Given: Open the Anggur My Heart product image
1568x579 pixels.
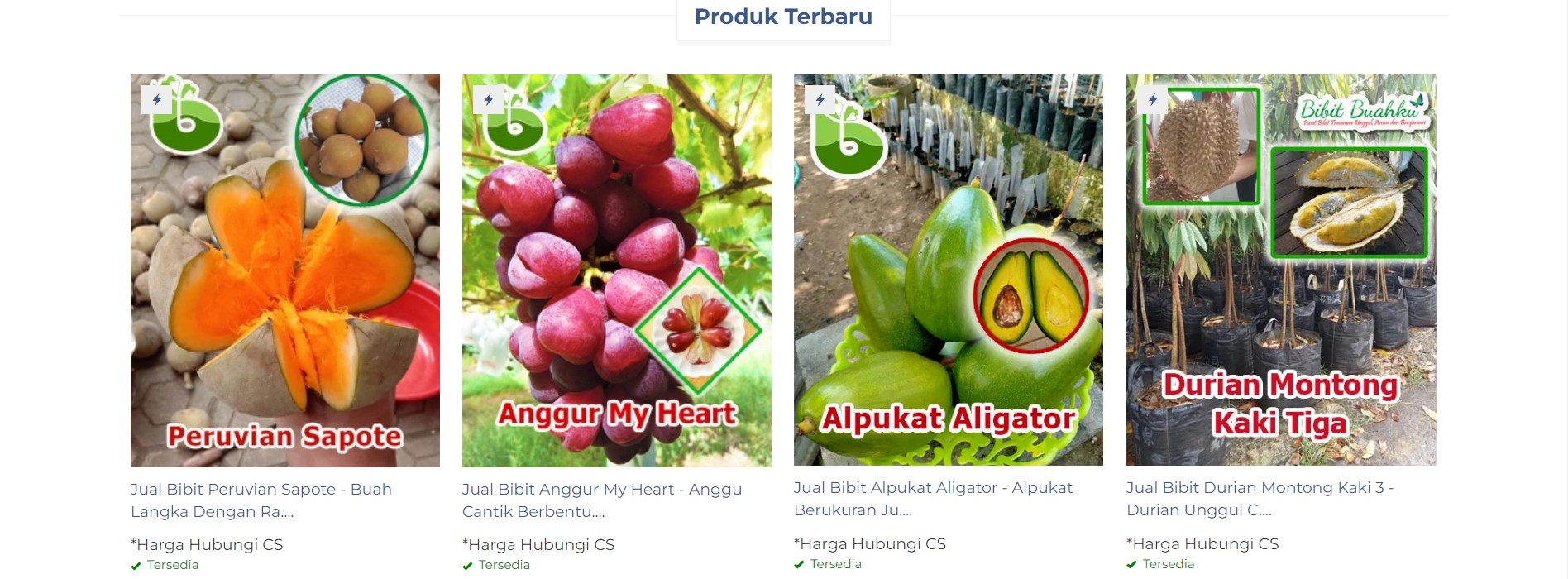Looking at the screenshot, I should click(616, 270).
